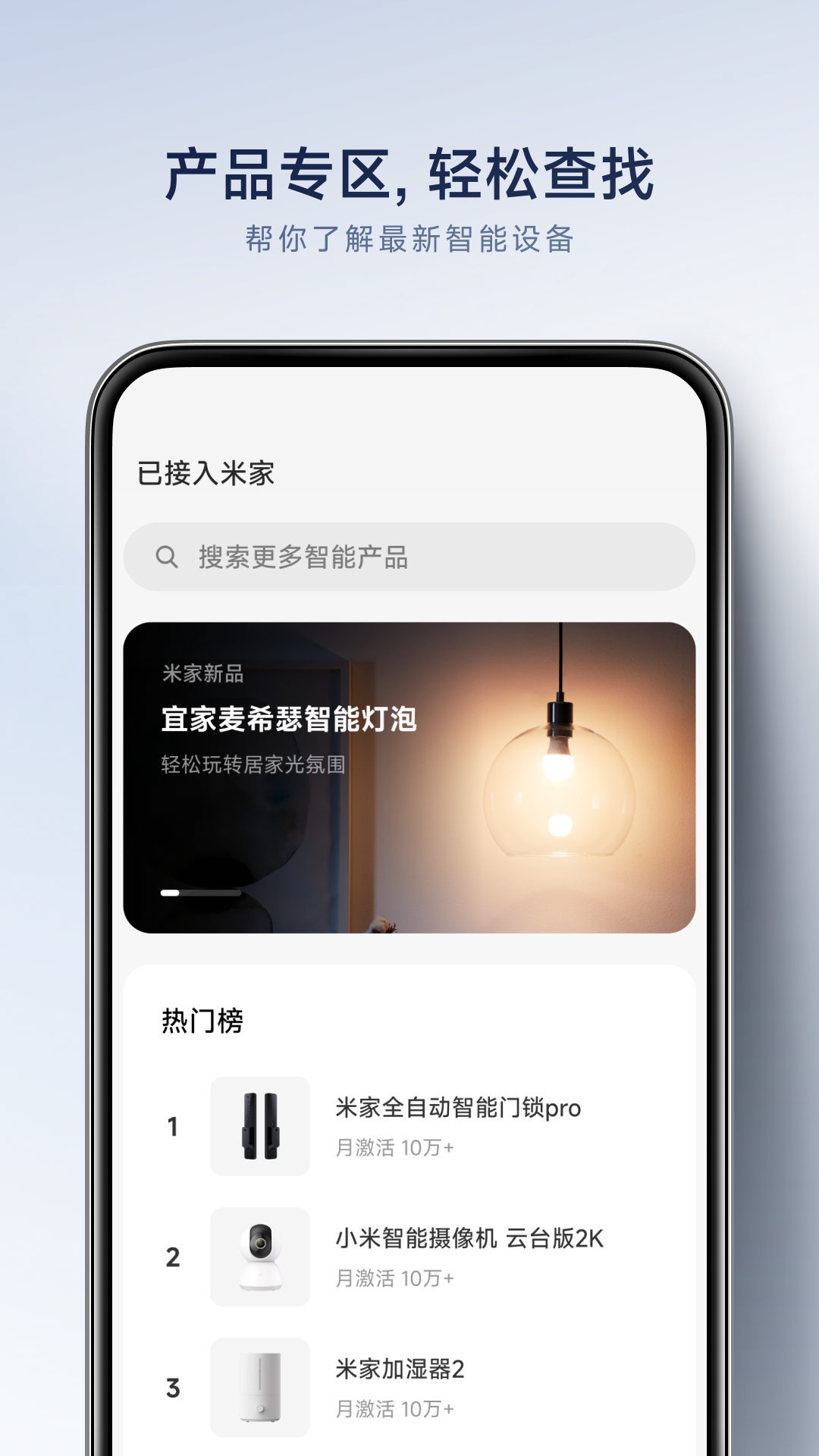Tap the 搜索更多智能产品 search field
Image resolution: width=819 pixels, height=1456 pixels.
coord(409,556)
